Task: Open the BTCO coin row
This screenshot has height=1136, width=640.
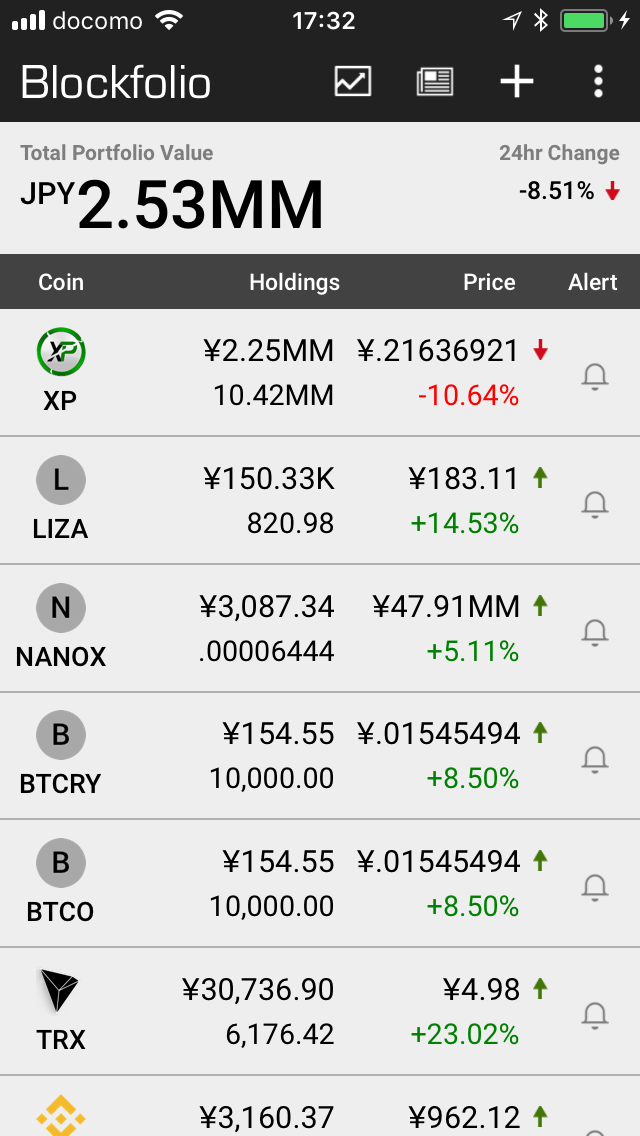Action: 320,883
